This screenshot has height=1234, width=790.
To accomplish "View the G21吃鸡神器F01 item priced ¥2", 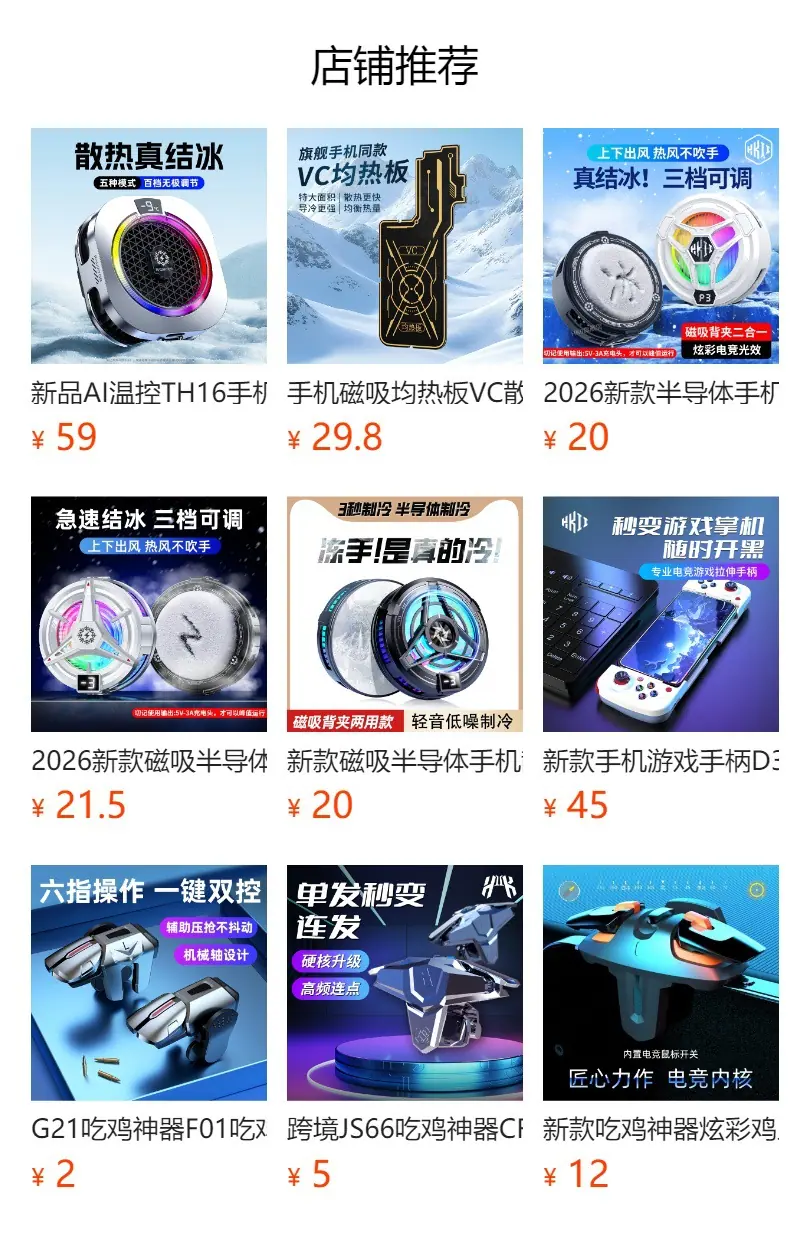I will point(149,1029).
